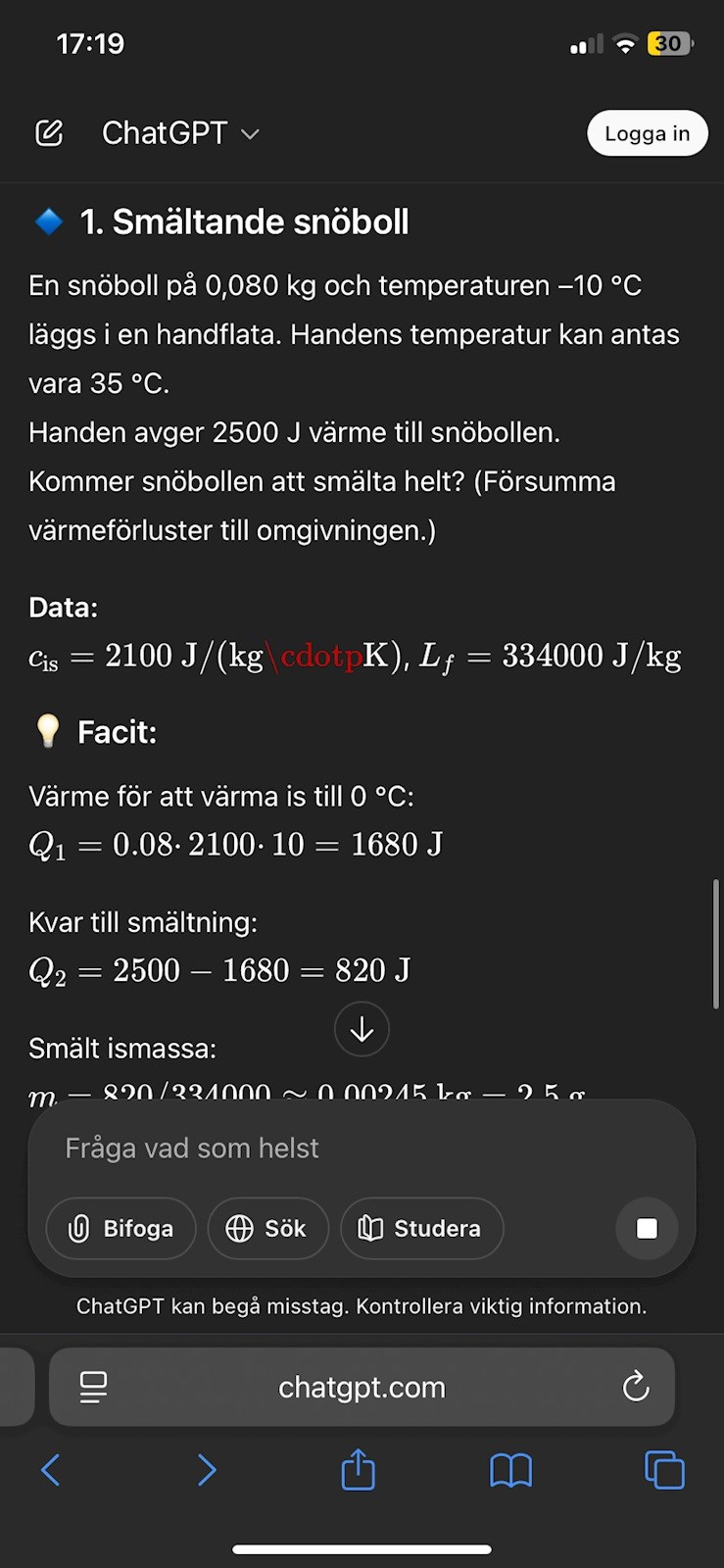
Task: Stop the response generation
Action: coord(647,1228)
